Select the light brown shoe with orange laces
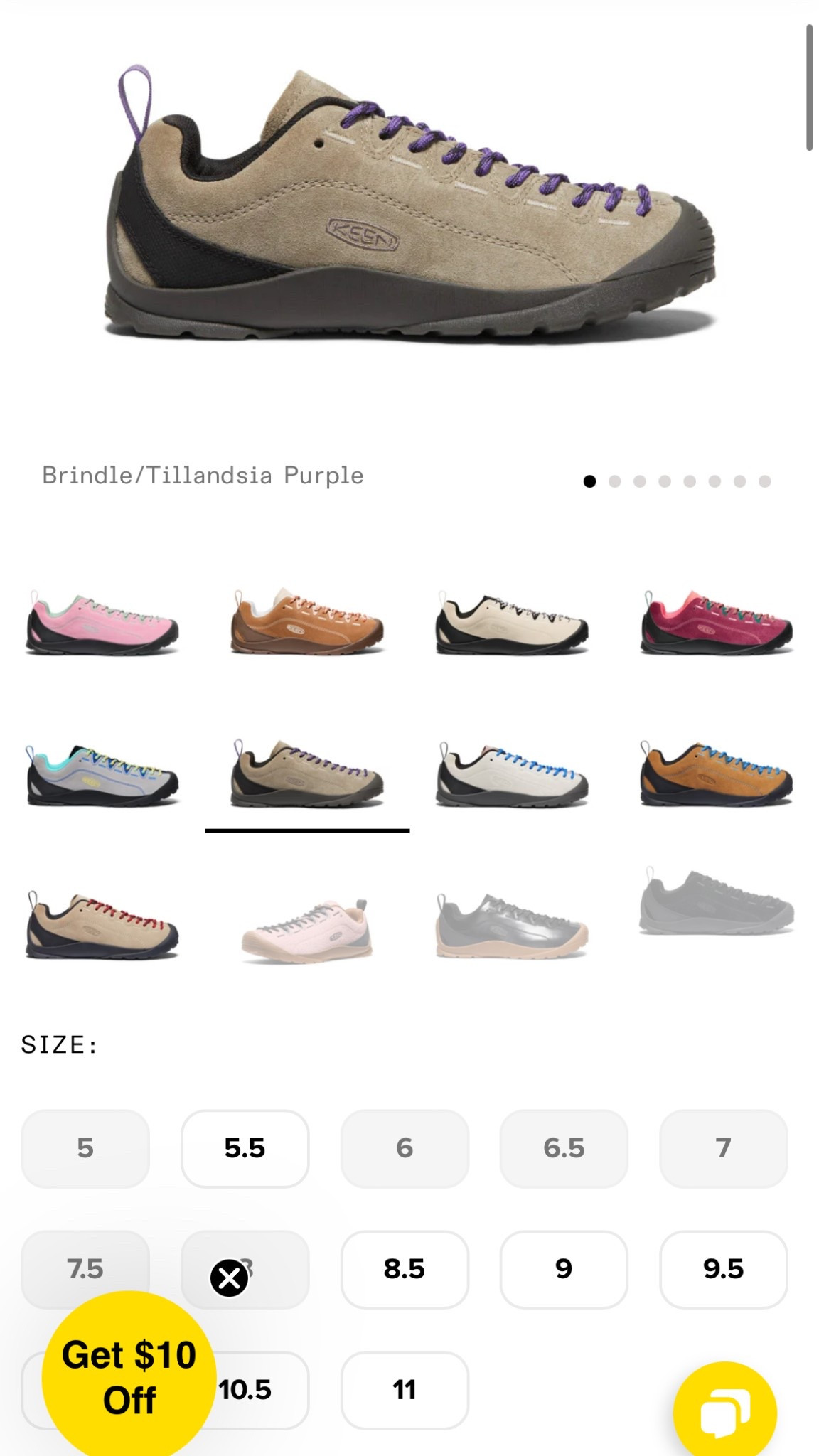Viewport: 819px width, 1456px height. pyautogui.click(x=307, y=623)
